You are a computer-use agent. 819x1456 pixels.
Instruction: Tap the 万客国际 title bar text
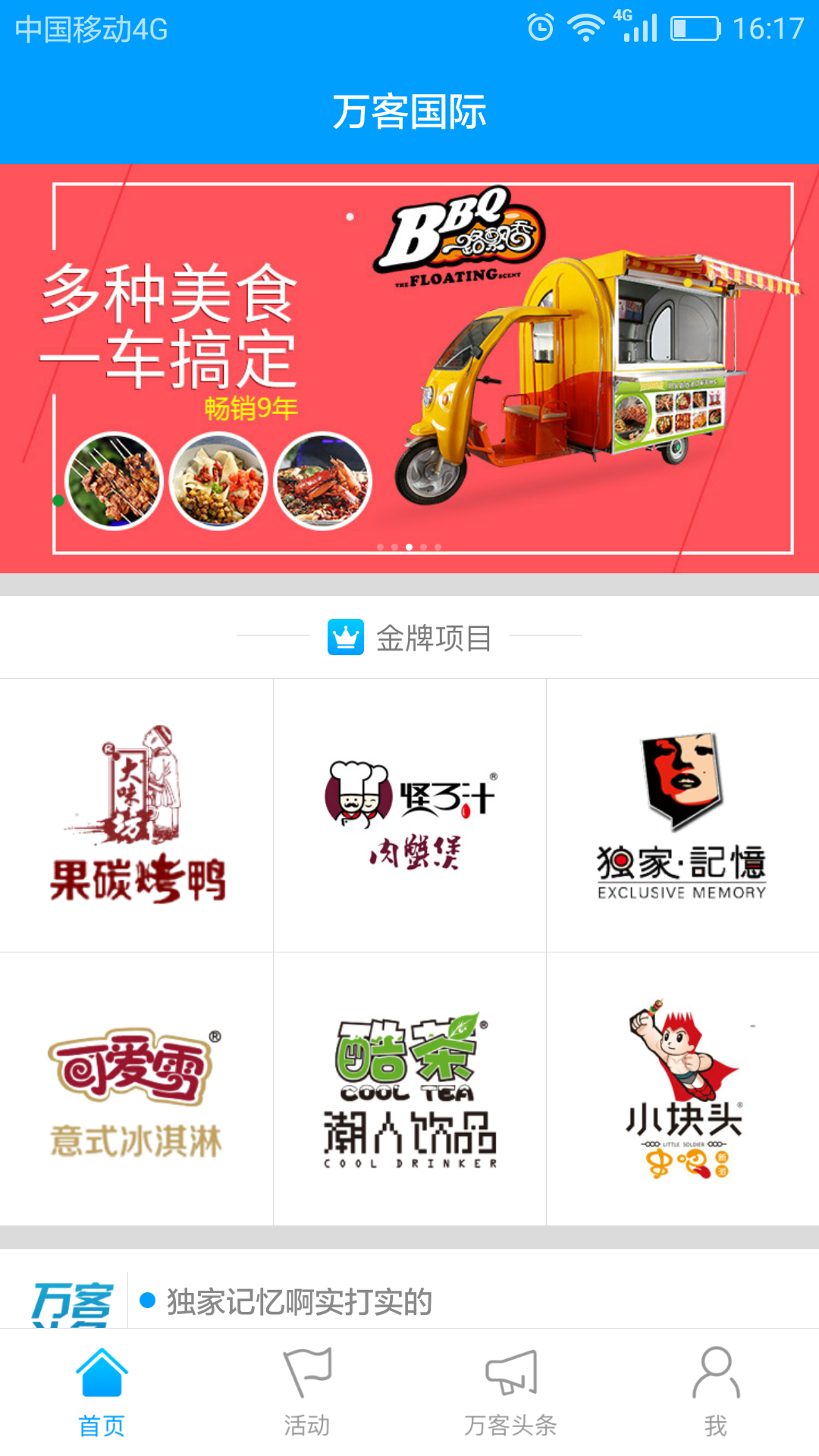(409, 110)
